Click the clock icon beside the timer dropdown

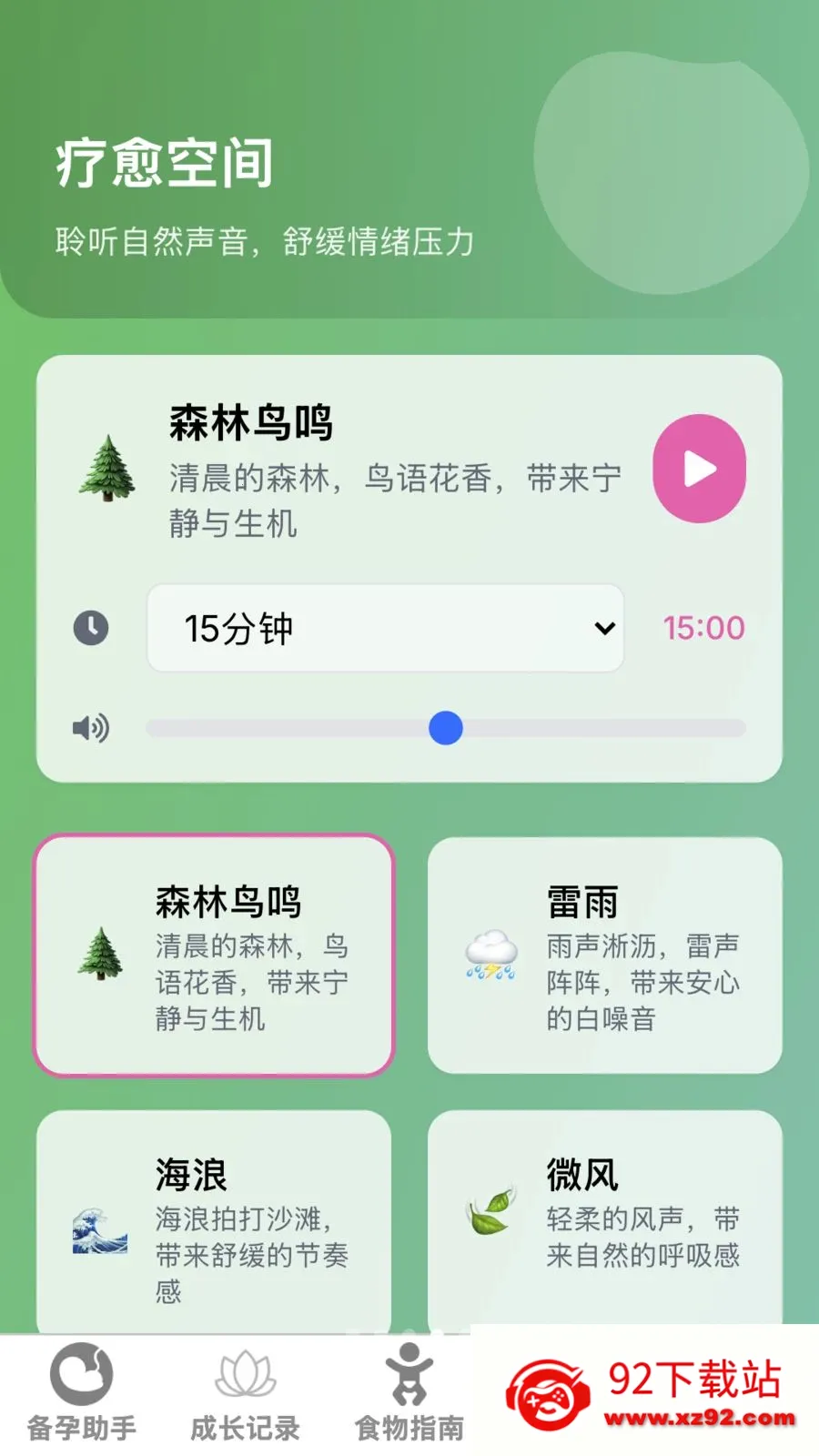point(91,628)
